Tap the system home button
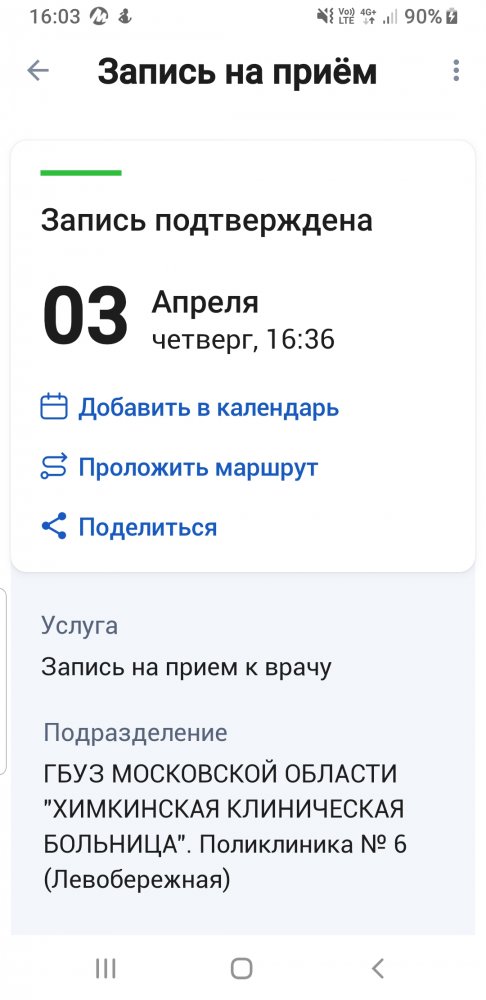Image resolution: width=486 pixels, height=1000 pixels. pyautogui.click(x=242, y=967)
